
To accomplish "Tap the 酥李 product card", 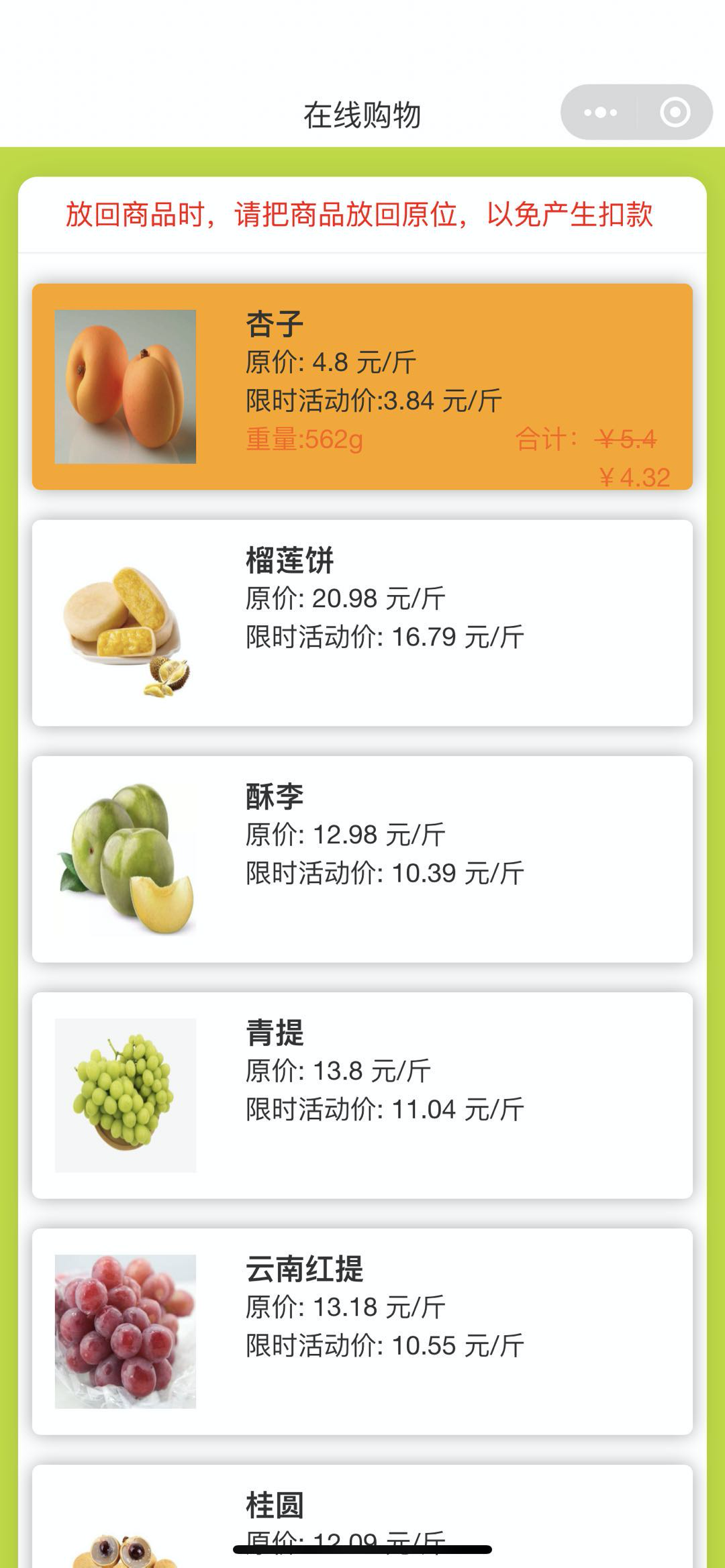I will [362, 859].
